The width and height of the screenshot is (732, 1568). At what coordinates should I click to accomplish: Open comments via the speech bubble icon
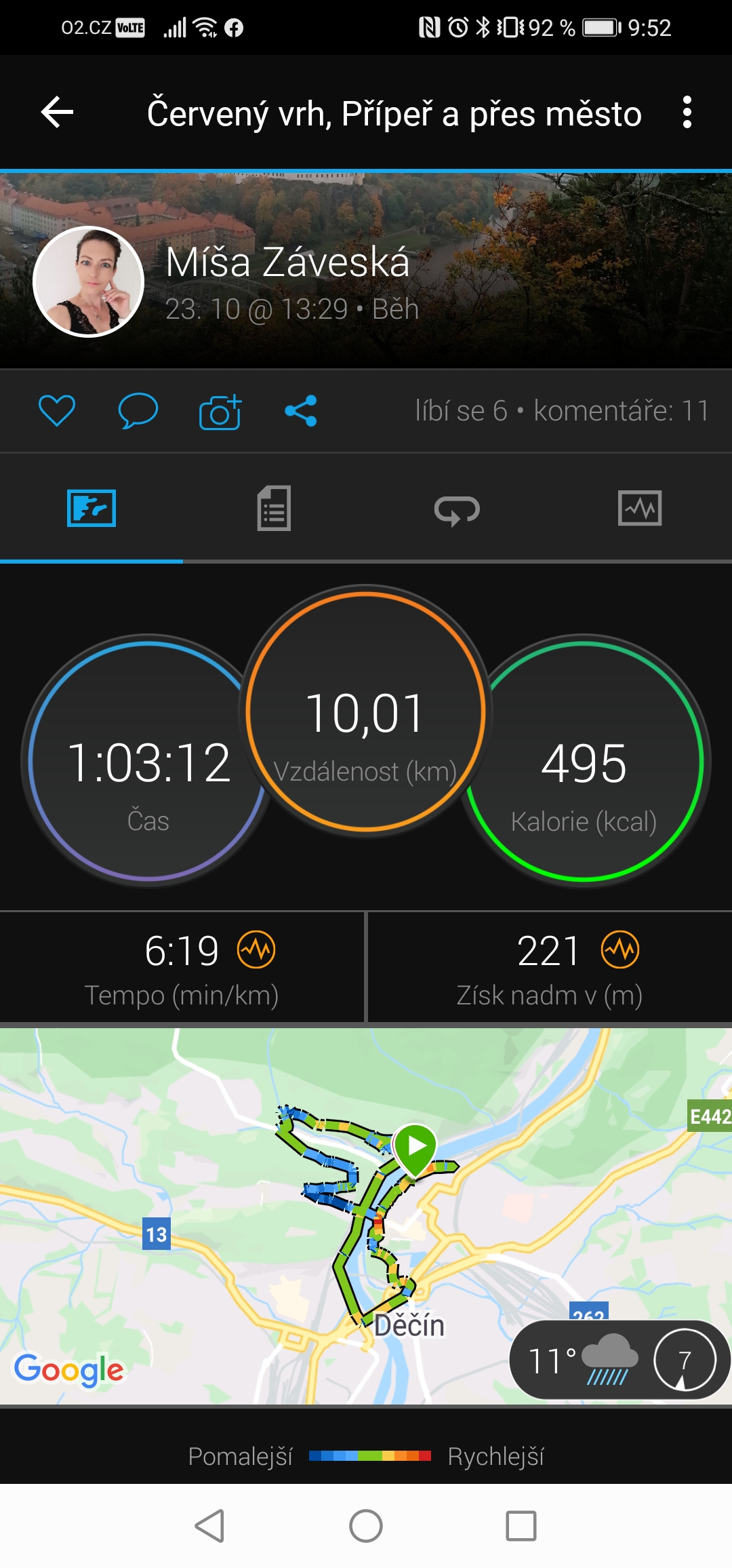pyautogui.click(x=138, y=410)
